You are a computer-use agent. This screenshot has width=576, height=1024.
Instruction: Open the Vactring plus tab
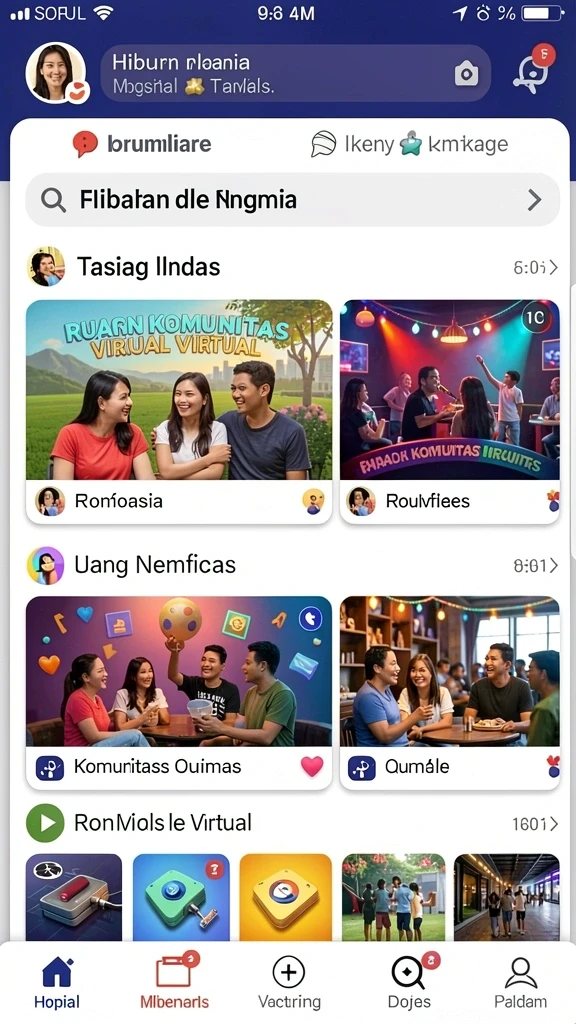289,983
